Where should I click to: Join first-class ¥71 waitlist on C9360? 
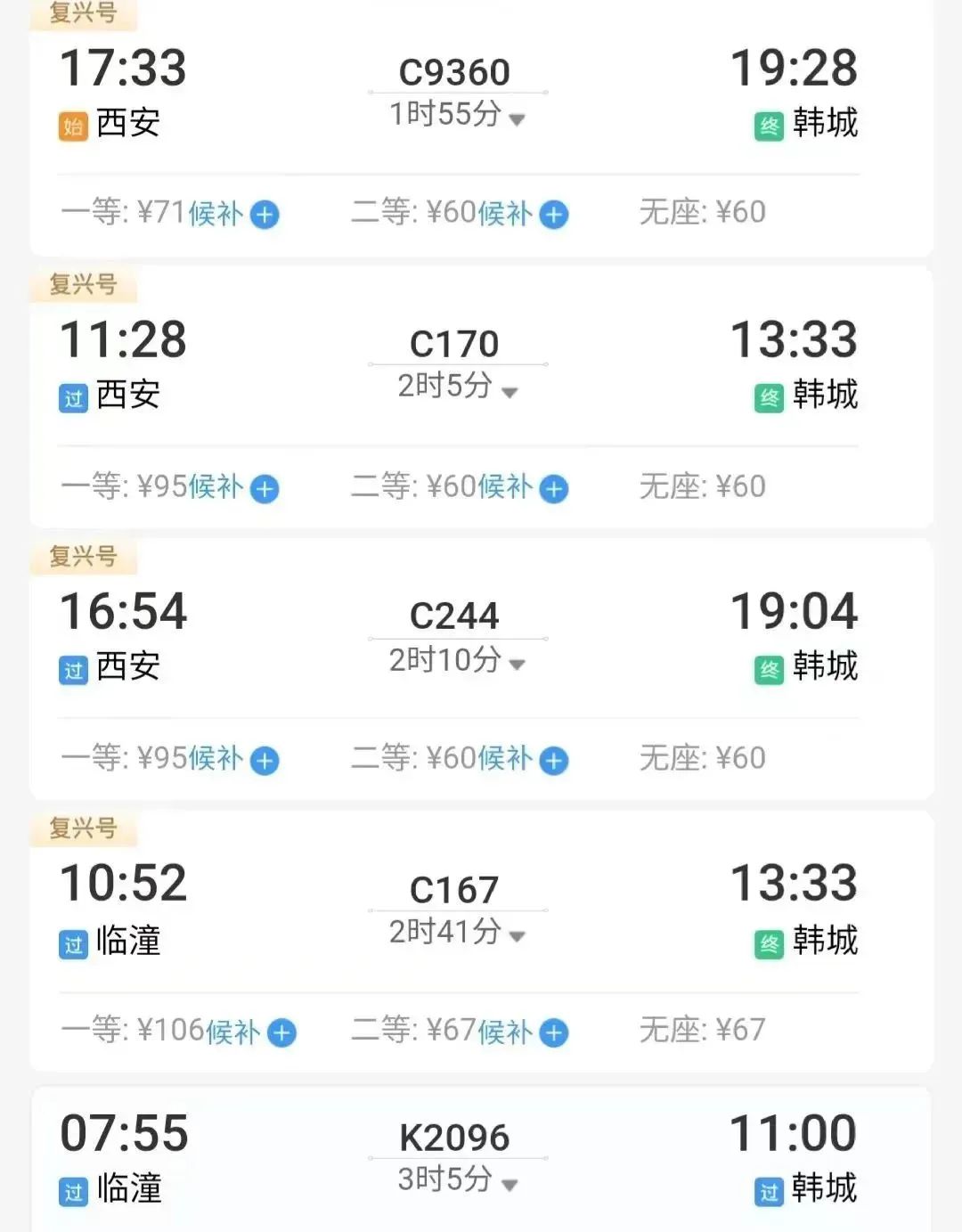tap(265, 215)
